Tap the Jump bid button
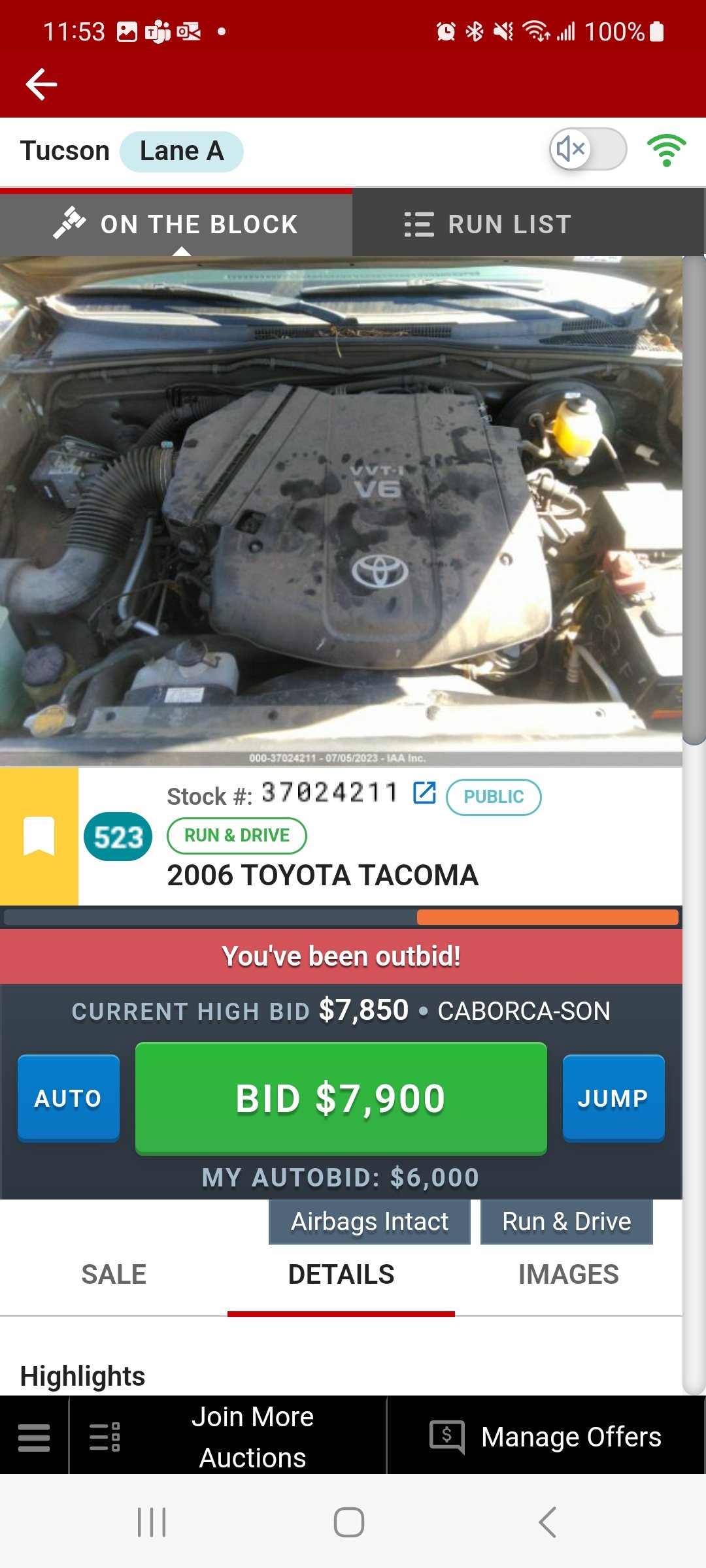 [613, 1098]
